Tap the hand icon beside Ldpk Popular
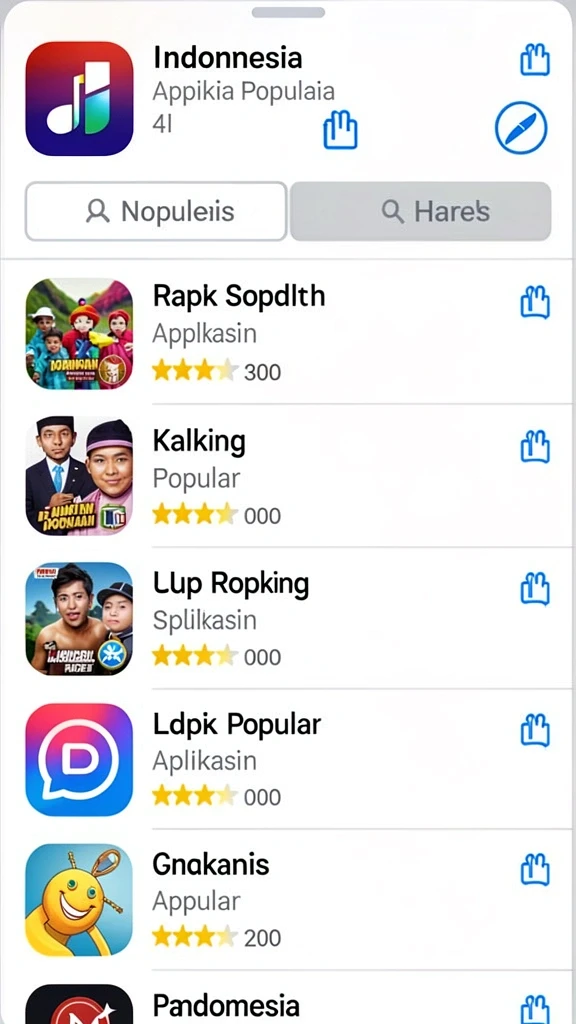This screenshot has height=1024, width=576. (535, 729)
